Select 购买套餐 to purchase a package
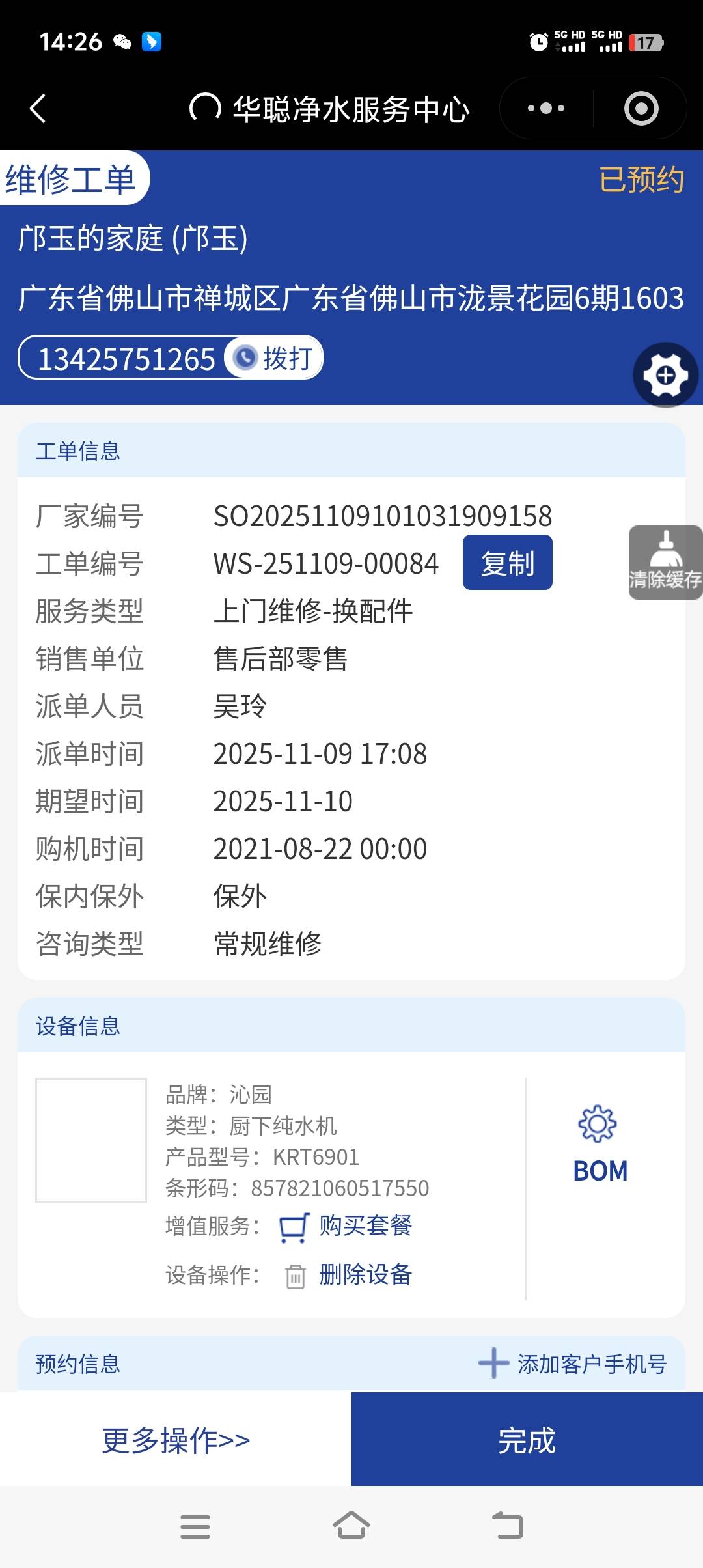 click(365, 1225)
